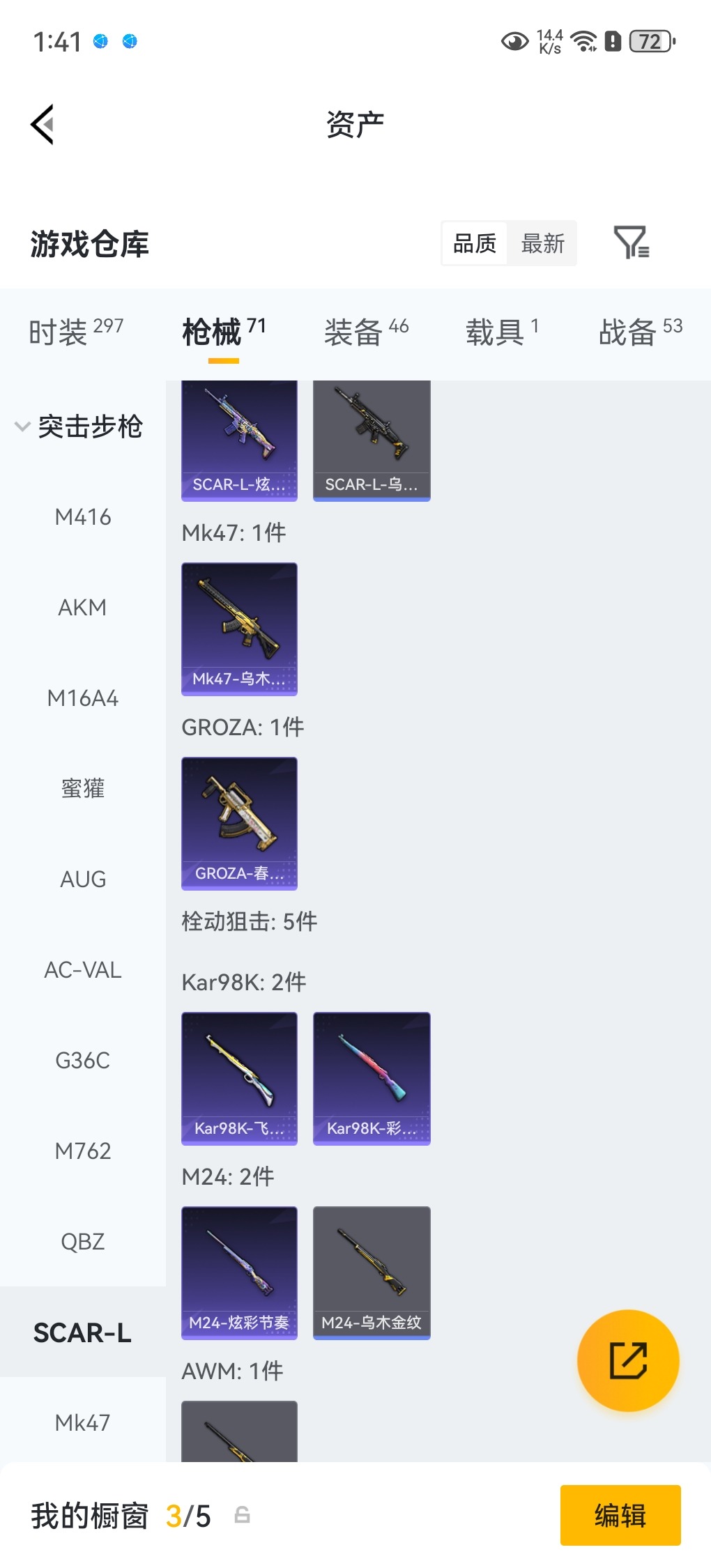
Task: Go back using the back arrow
Action: [42, 123]
